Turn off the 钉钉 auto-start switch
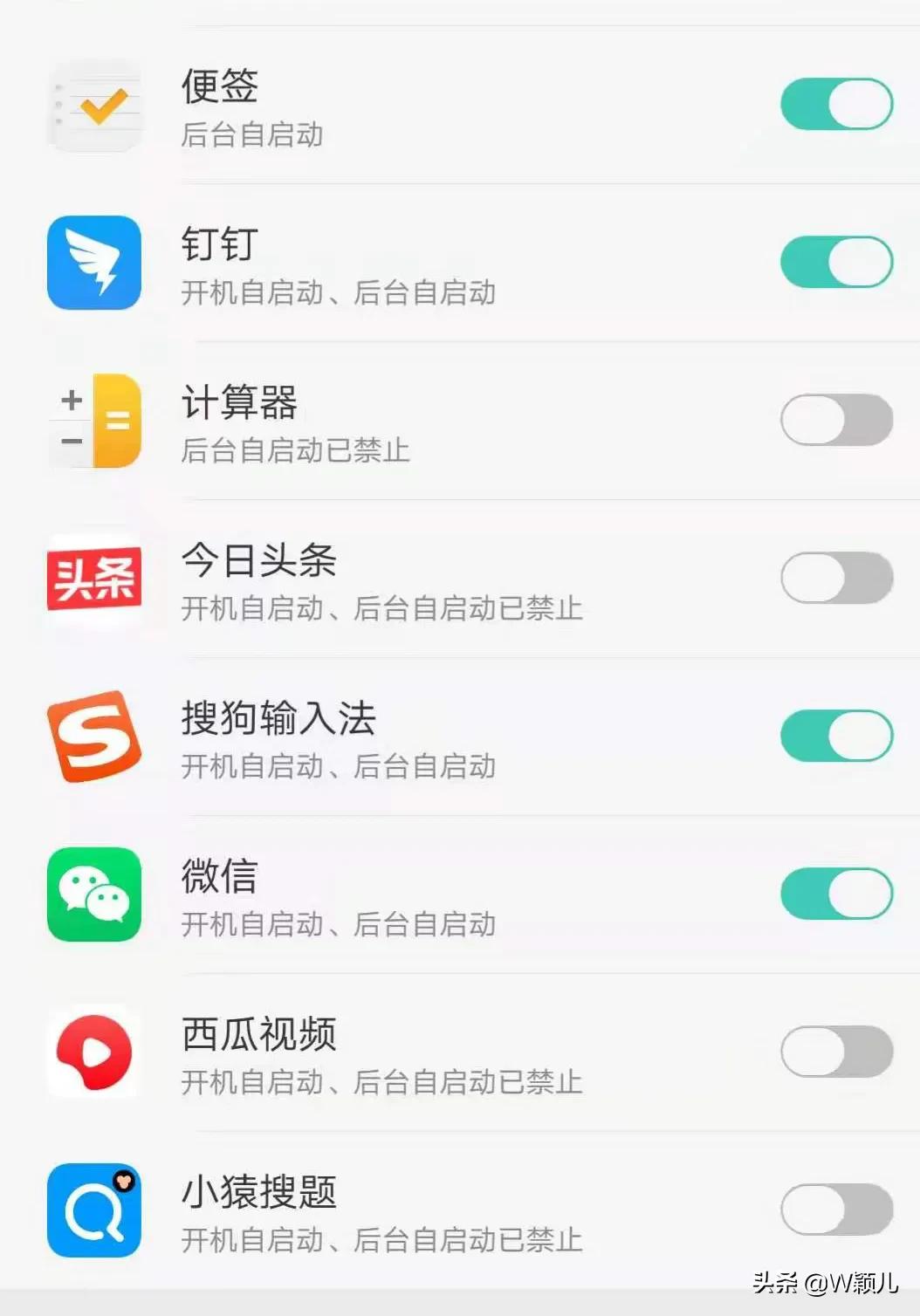 836,260
